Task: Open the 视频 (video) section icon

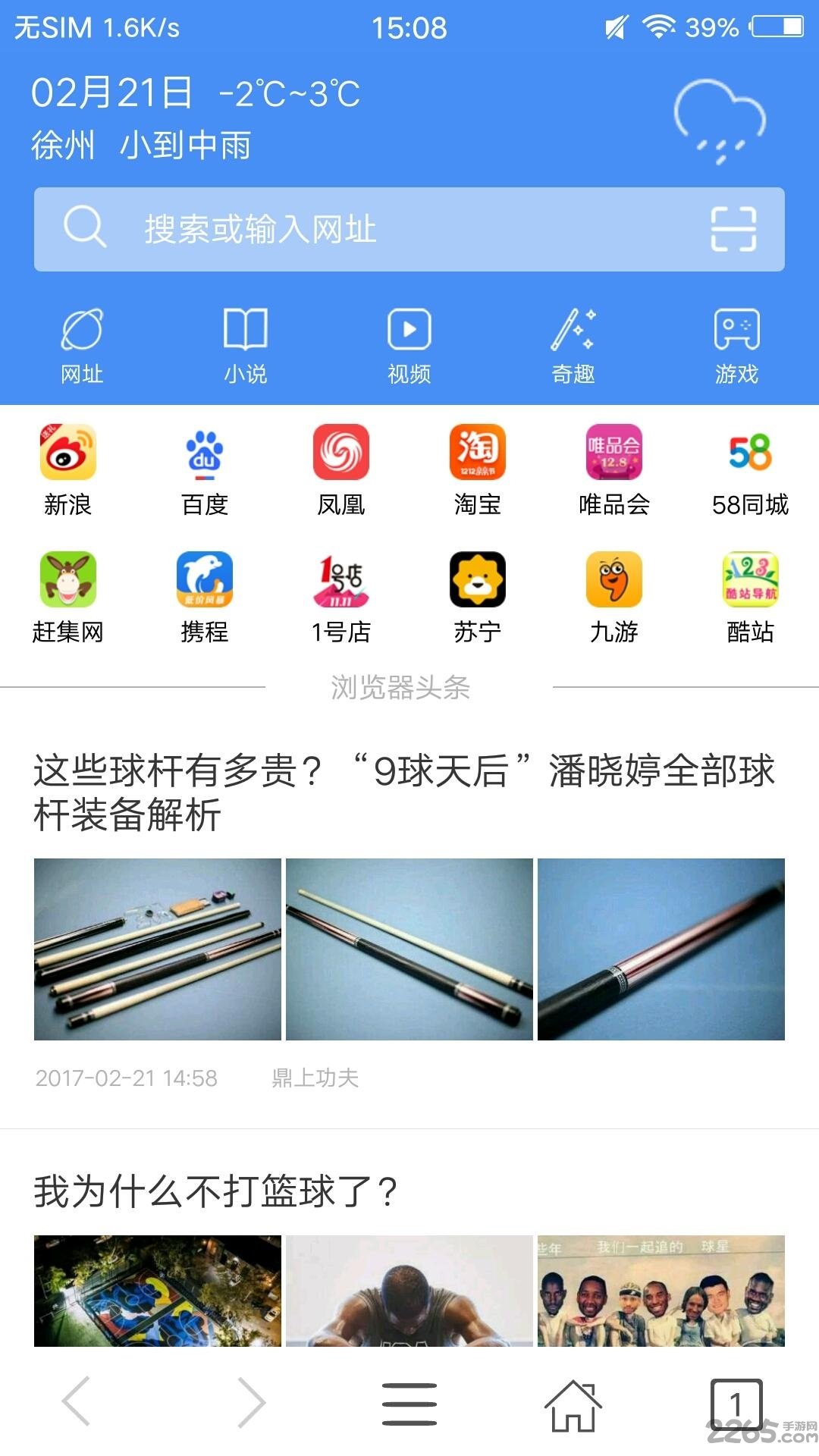Action: point(409,341)
